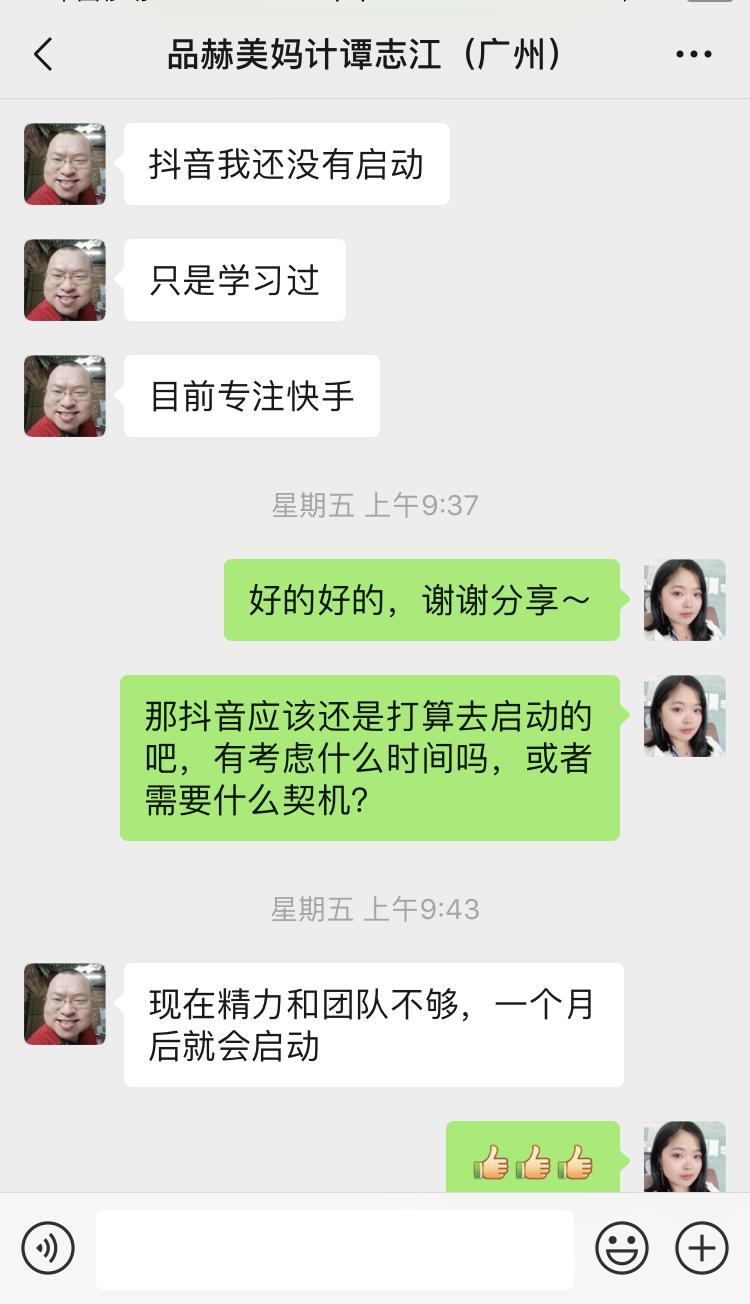
Task: Tap the contact's avatar beside 抖音我还没有启动
Action: click(64, 164)
